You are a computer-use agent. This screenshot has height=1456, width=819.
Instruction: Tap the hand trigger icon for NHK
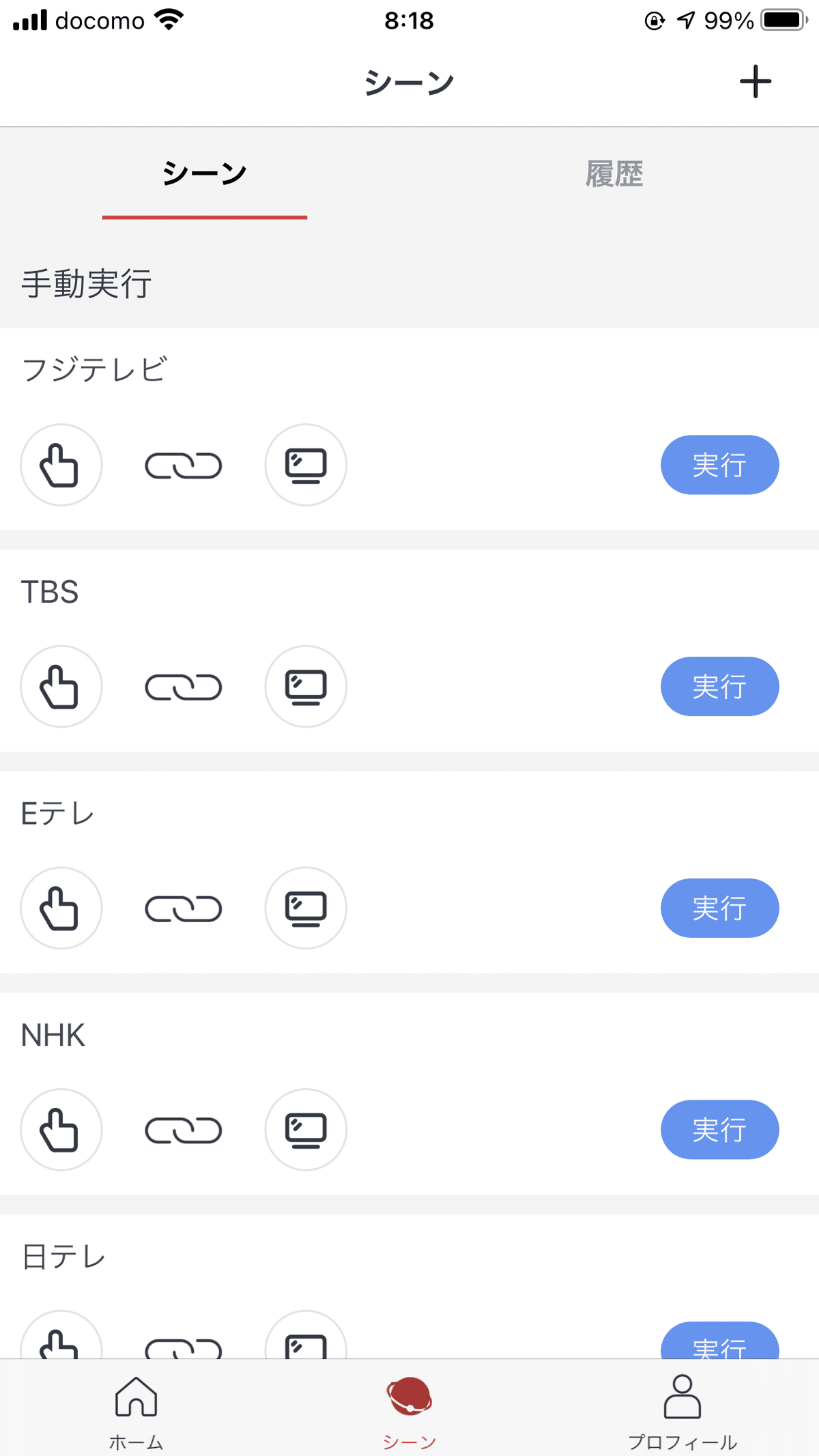point(61,1130)
